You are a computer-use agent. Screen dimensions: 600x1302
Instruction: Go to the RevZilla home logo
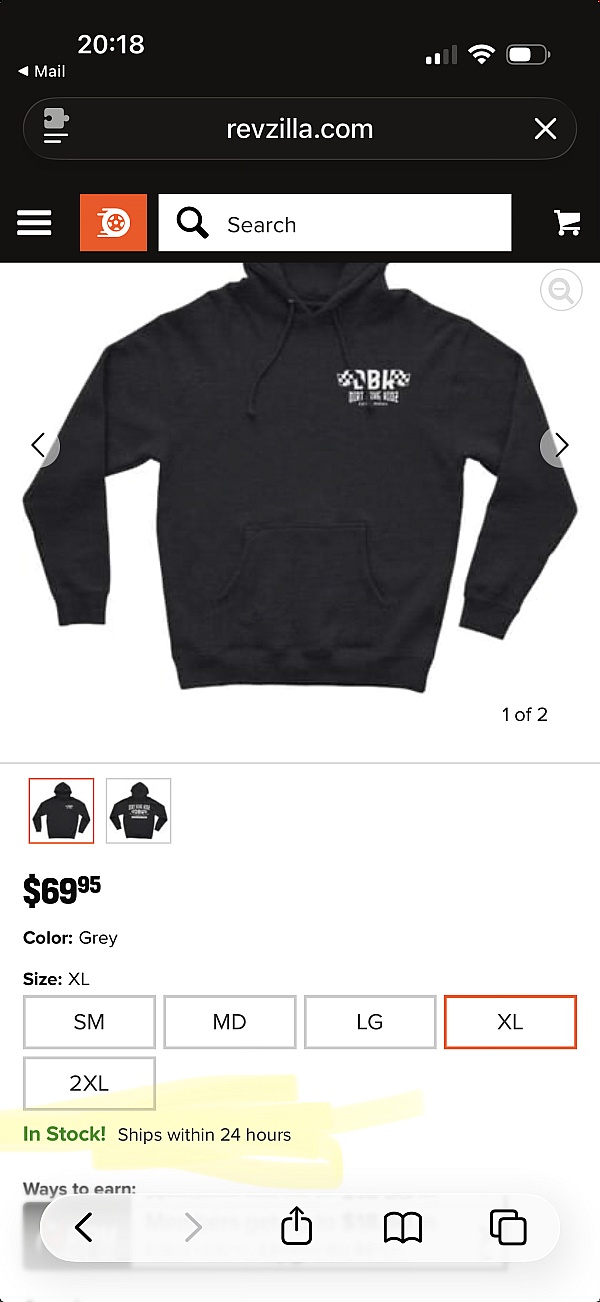point(113,223)
